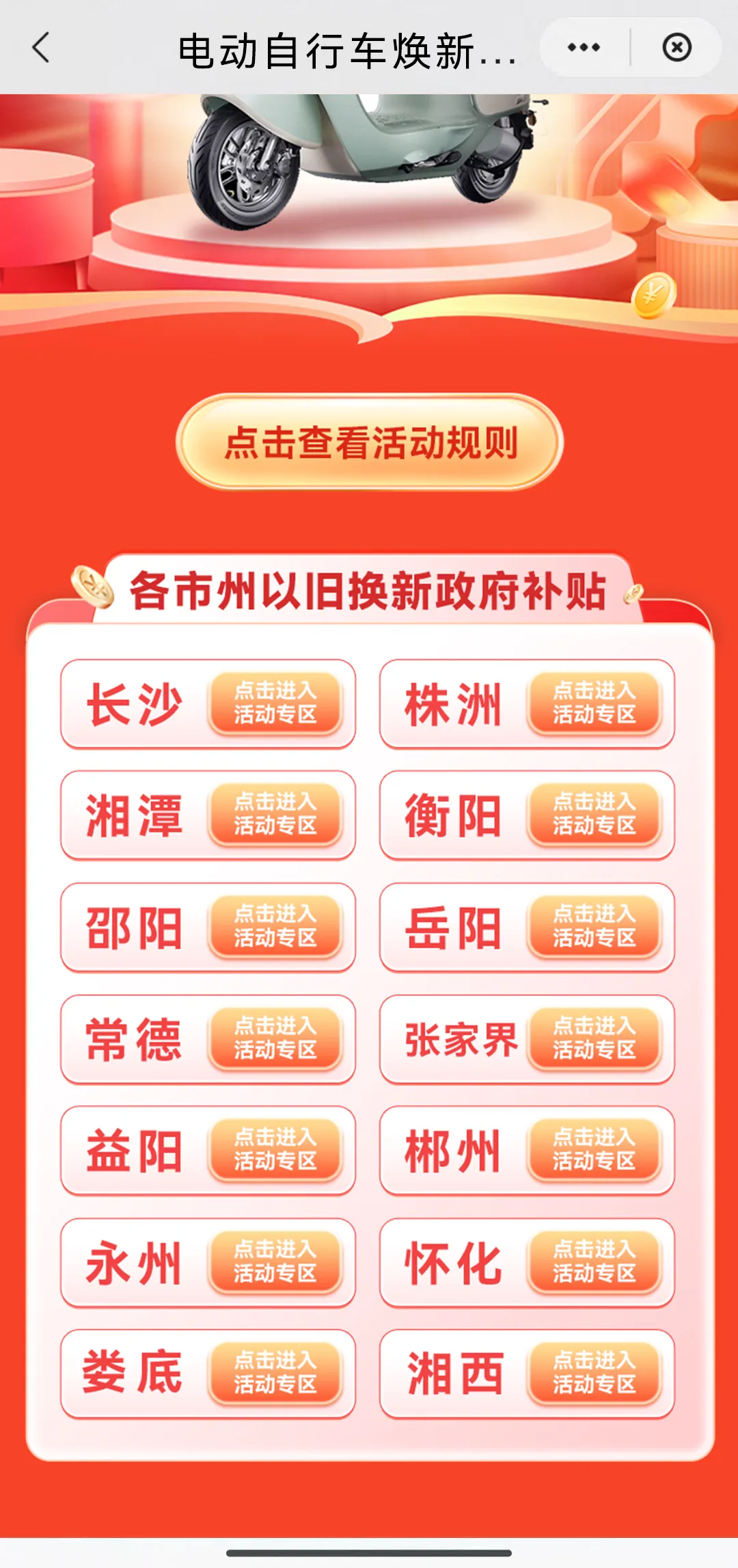
Task: Tap 点击查看活动规则 button
Action: click(370, 443)
